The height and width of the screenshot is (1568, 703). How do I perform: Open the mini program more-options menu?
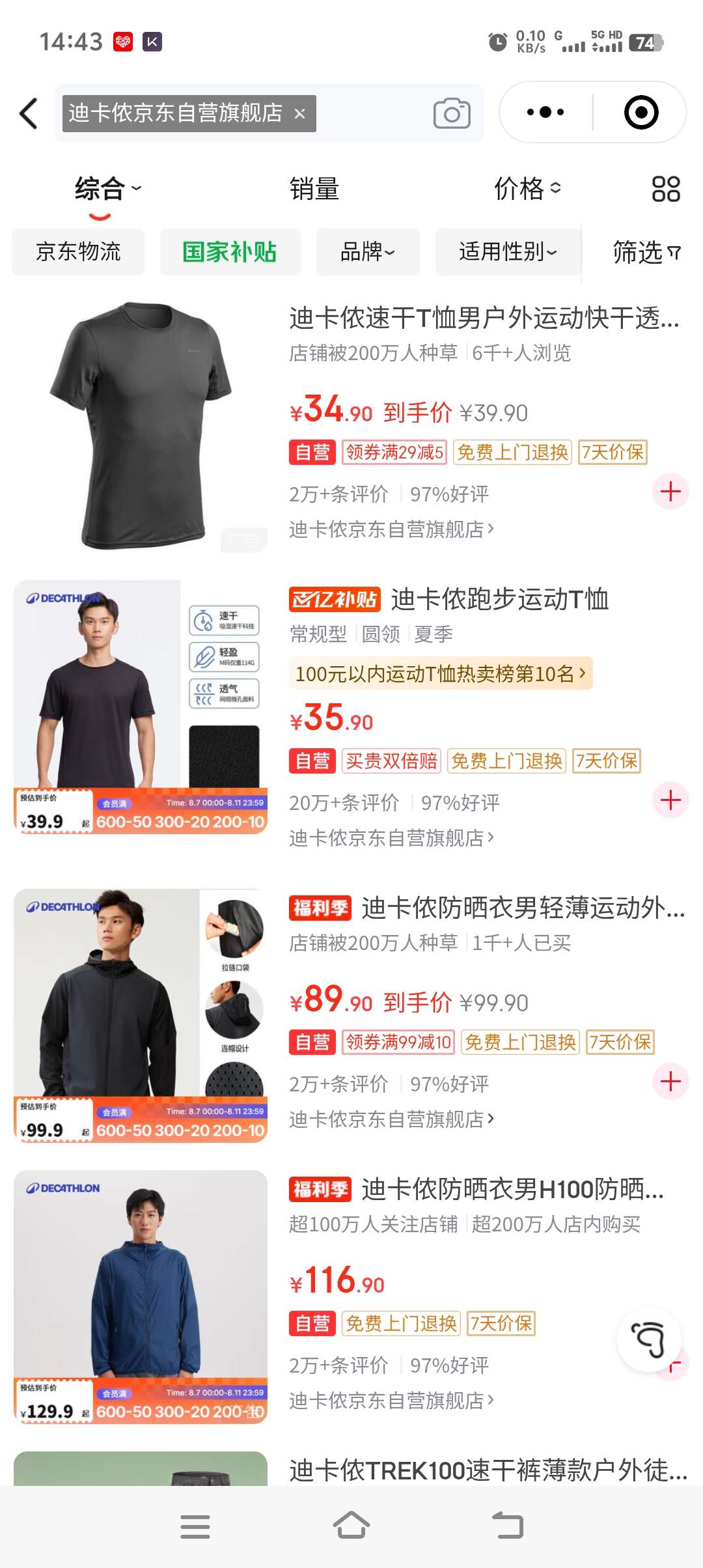pyautogui.click(x=545, y=112)
